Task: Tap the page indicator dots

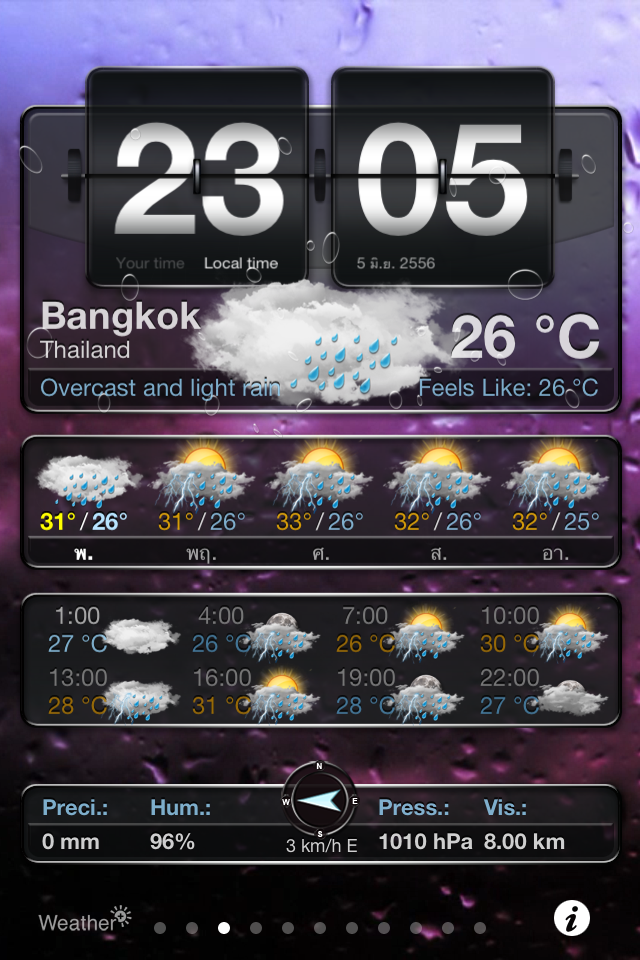Action: (320, 928)
